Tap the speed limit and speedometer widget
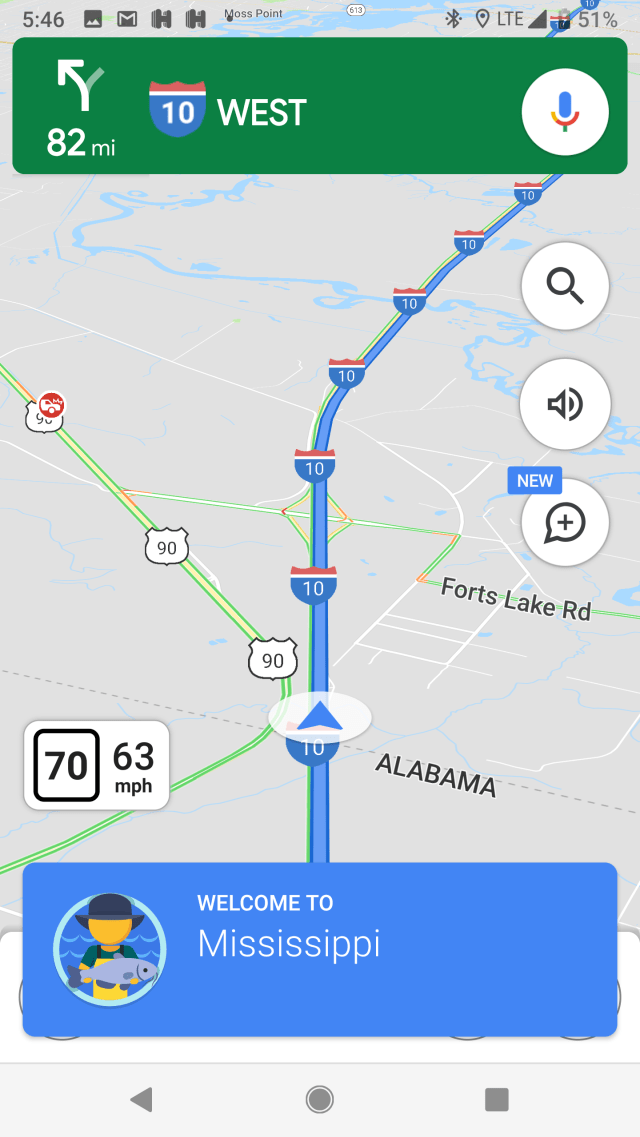 (x=97, y=765)
